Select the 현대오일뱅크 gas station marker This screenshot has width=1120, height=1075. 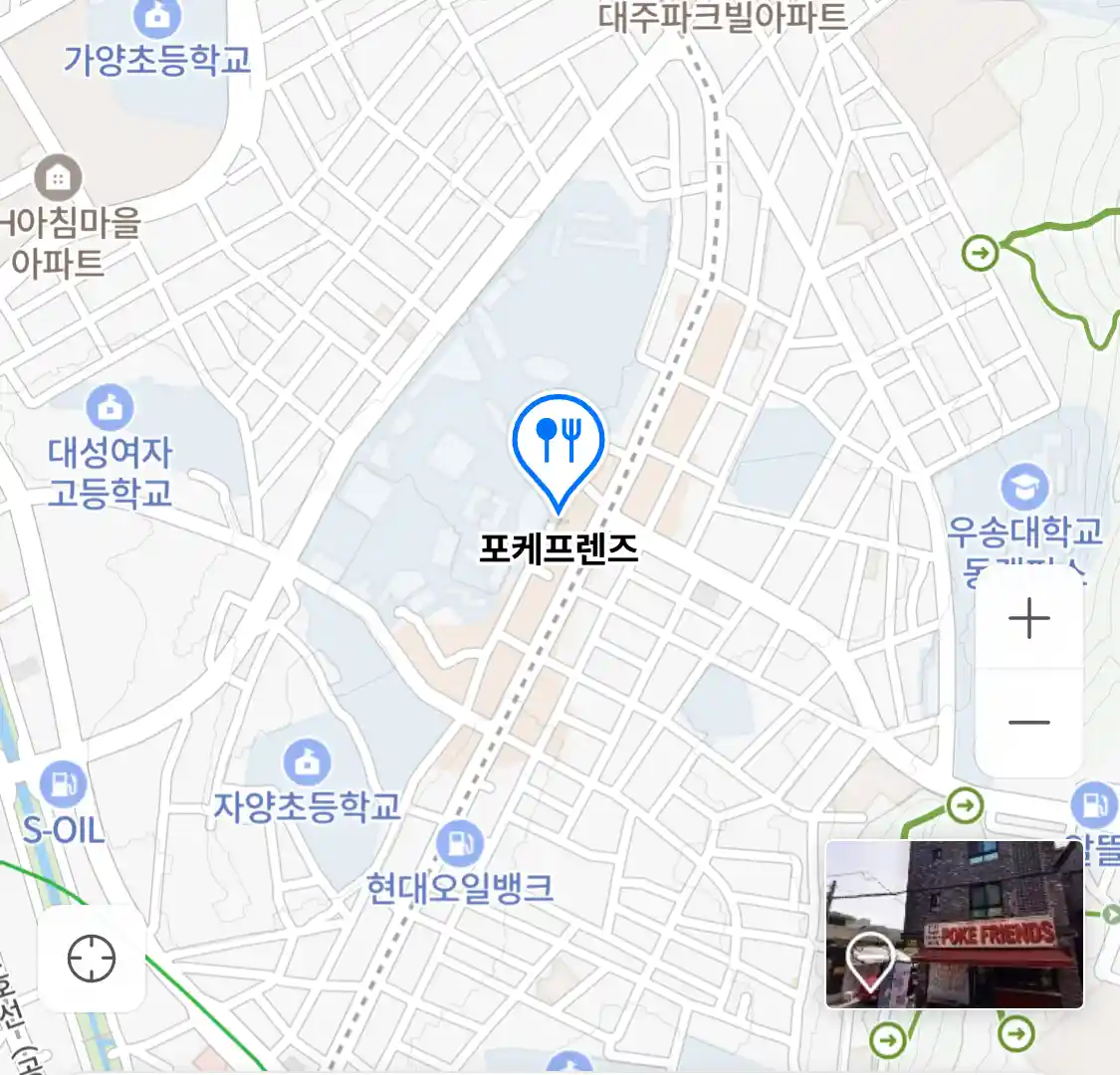pyautogui.click(x=459, y=845)
